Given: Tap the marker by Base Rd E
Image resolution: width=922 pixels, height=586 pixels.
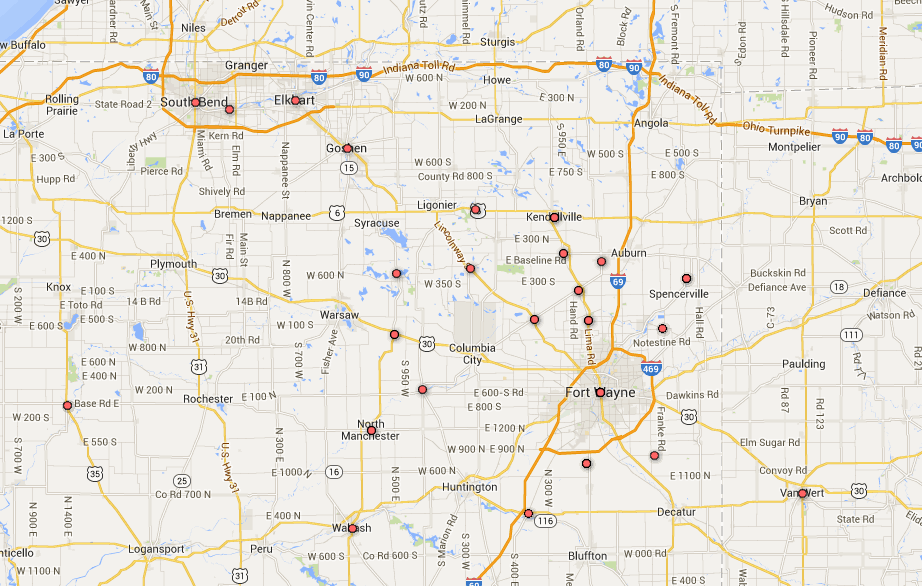Looking at the screenshot, I should pos(67,405).
